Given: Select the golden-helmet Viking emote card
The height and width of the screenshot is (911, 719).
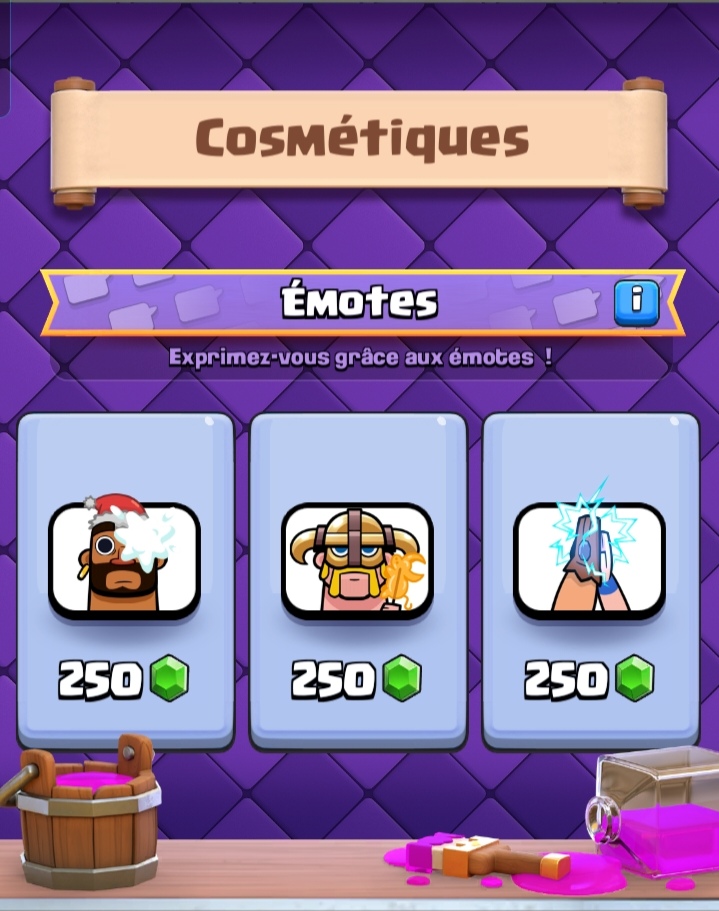Looking at the screenshot, I should pos(357,580).
